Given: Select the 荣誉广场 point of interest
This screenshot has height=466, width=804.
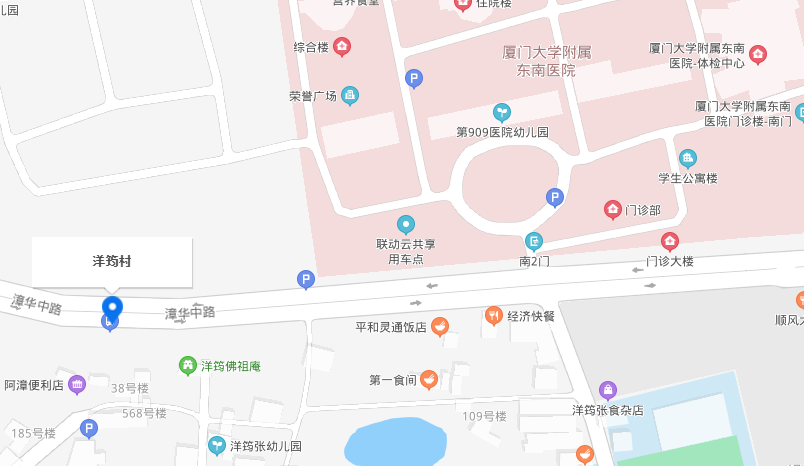Looking at the screenshot, I should [350, 96].
